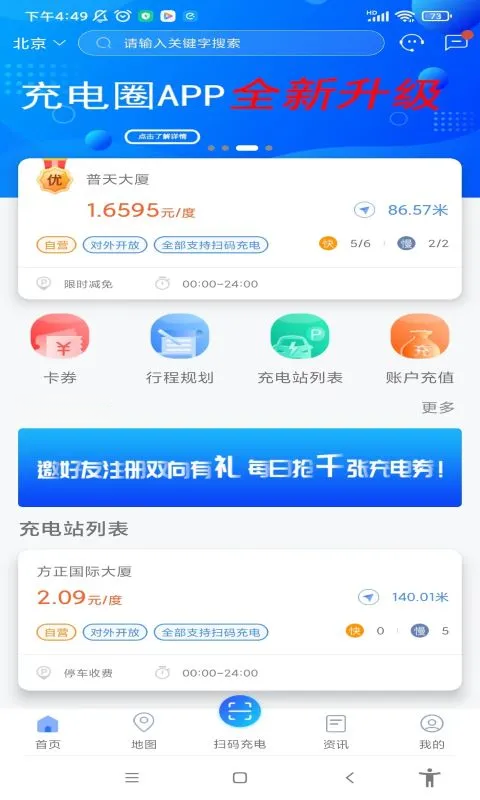This screenshot has height=800, width=480.
Task: Navigate to 方正国际大厦 via 140.01米 arrow
Action: [368, 597]
